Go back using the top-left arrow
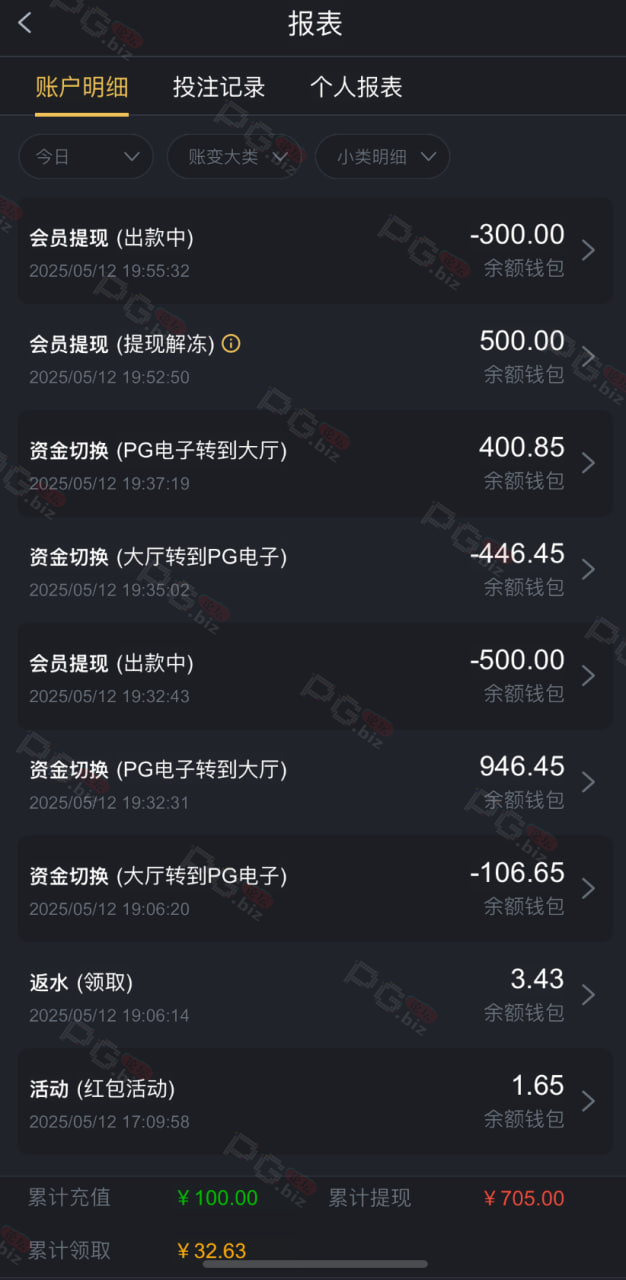Viewport: 626px width, 1280px height. [25, 24]
